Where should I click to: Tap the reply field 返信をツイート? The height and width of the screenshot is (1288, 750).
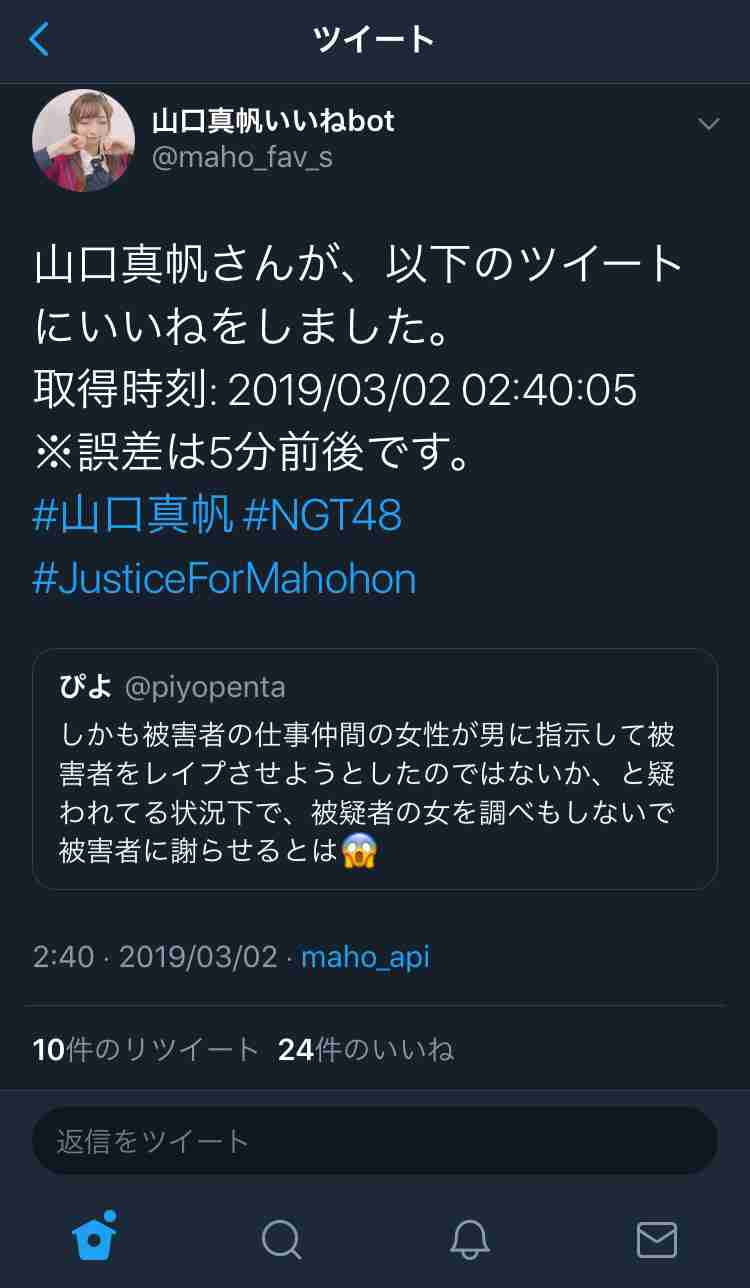tap(375, 1141)
